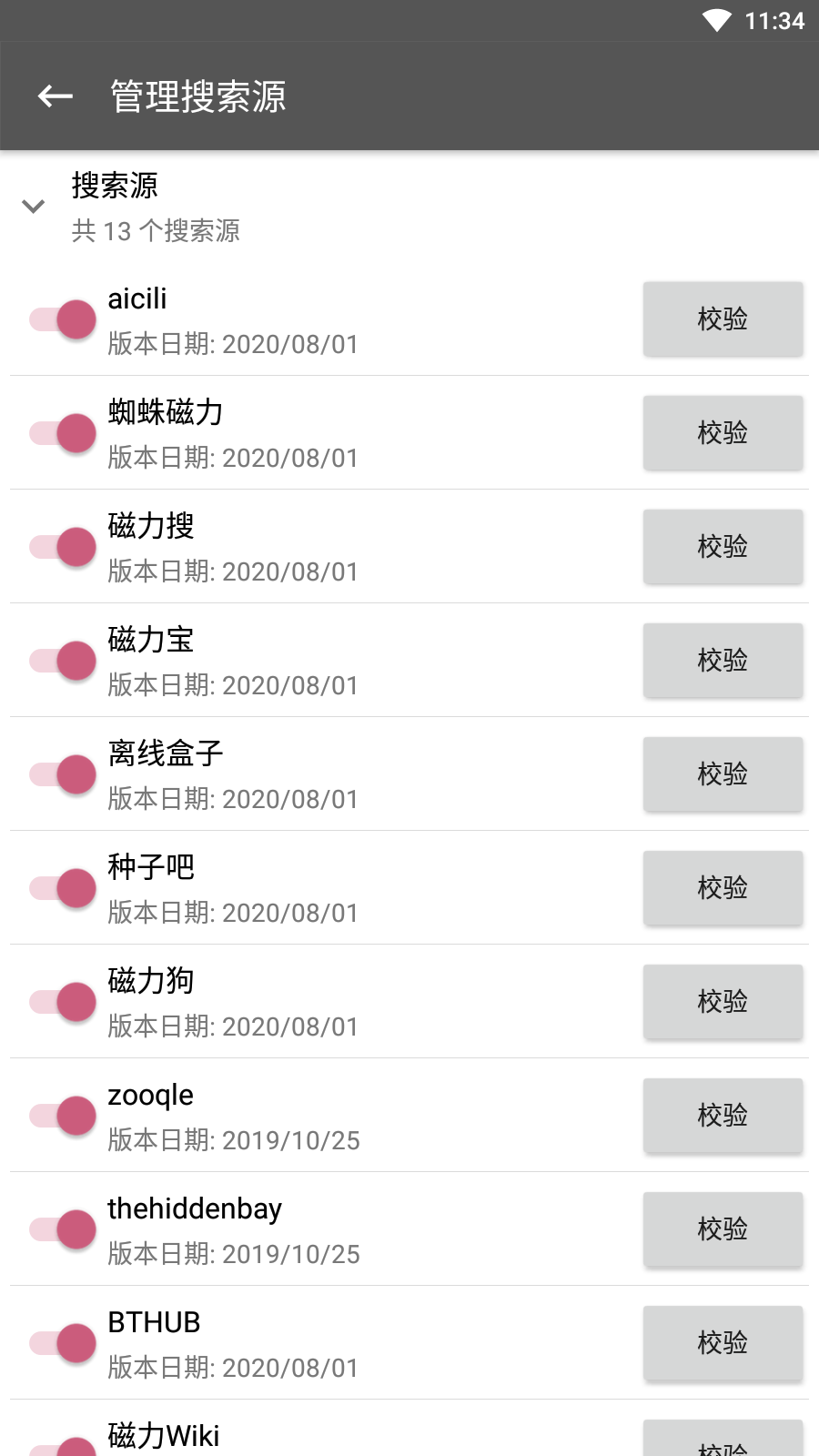
Task: Toggle the BTHUB source switch
Action: click(x=64, y=1343)
